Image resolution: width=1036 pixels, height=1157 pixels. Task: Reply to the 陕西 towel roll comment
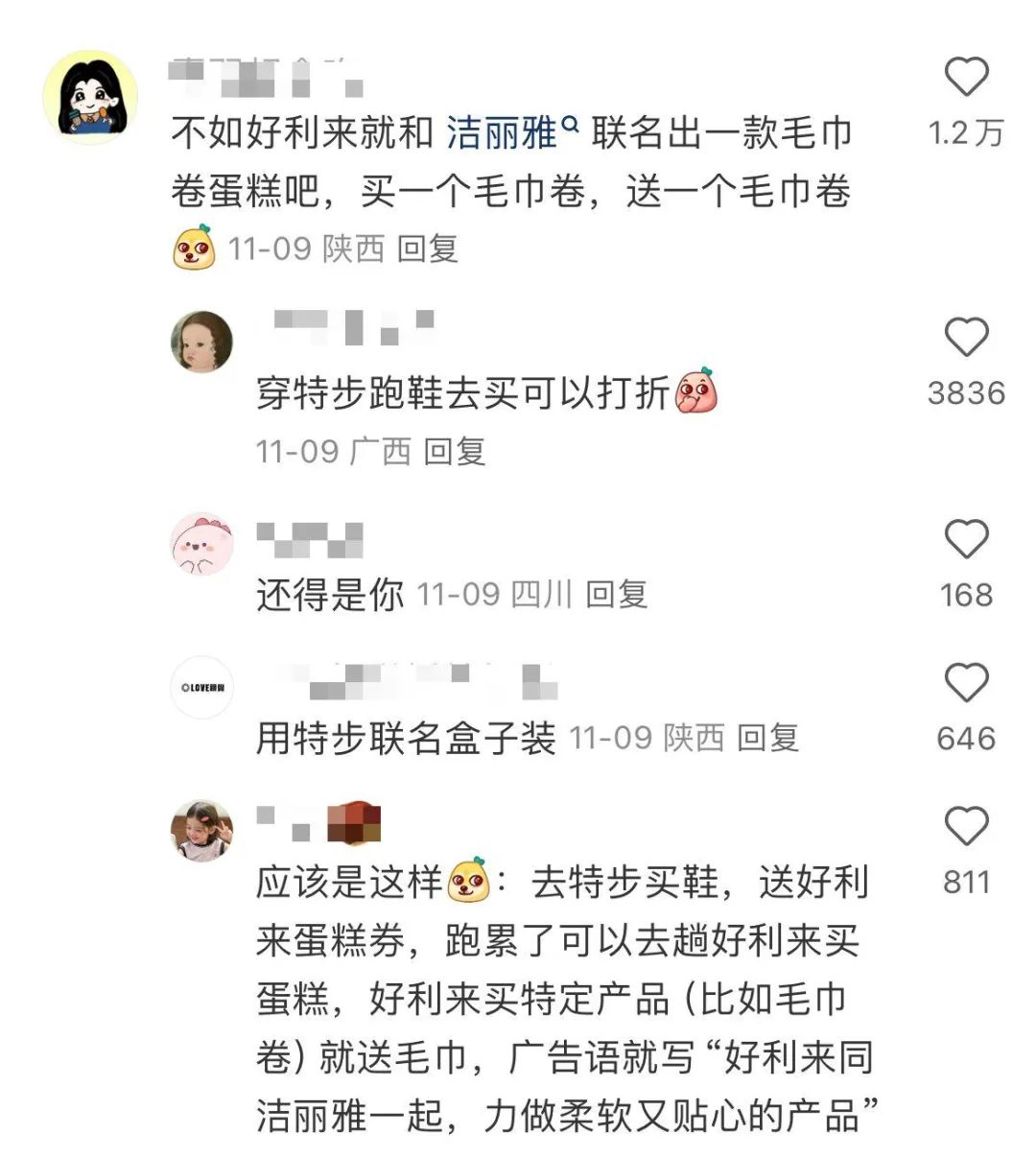pyautogui.click(x=427, y=249)
